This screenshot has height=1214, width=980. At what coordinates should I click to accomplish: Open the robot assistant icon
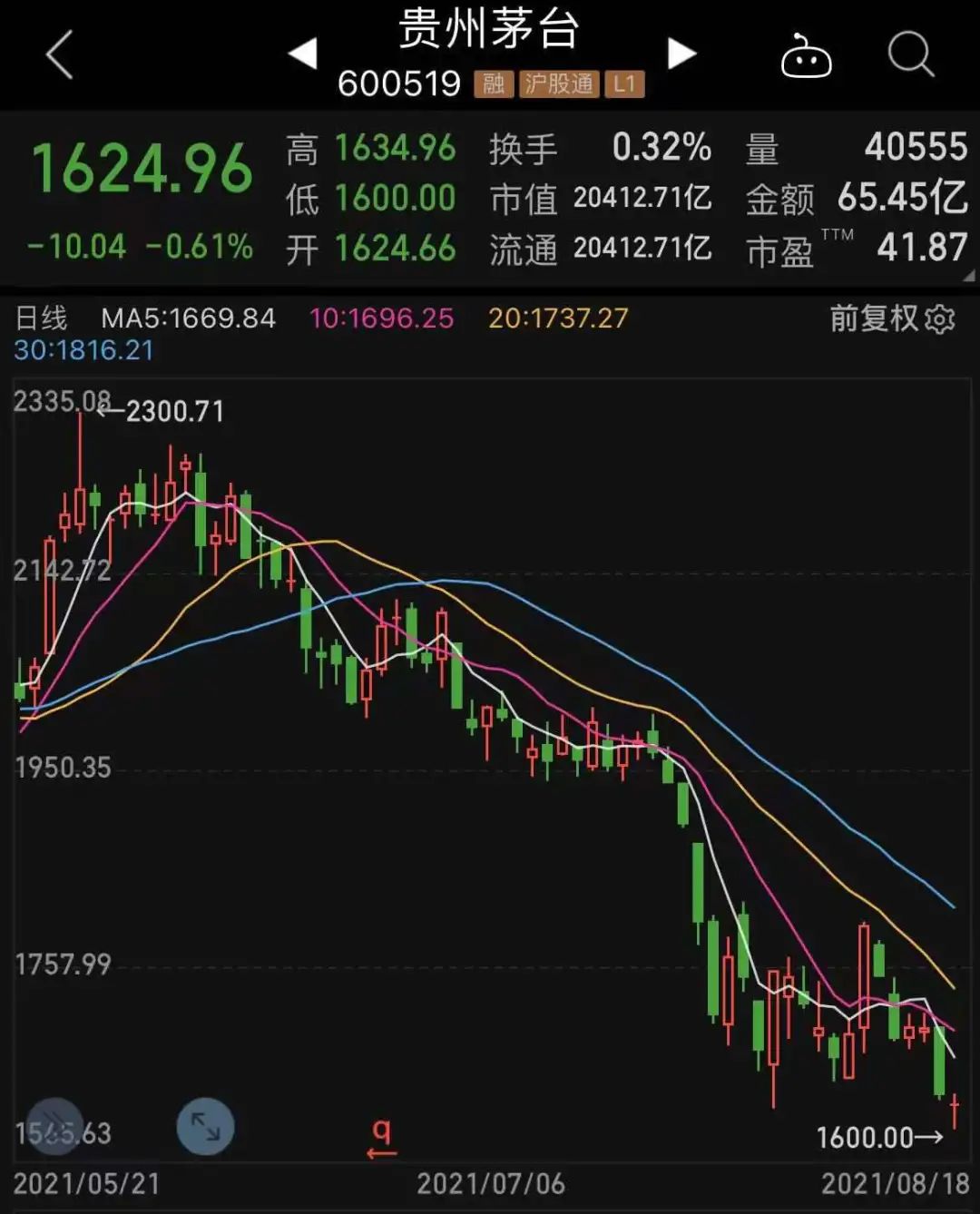pos(806,56)
